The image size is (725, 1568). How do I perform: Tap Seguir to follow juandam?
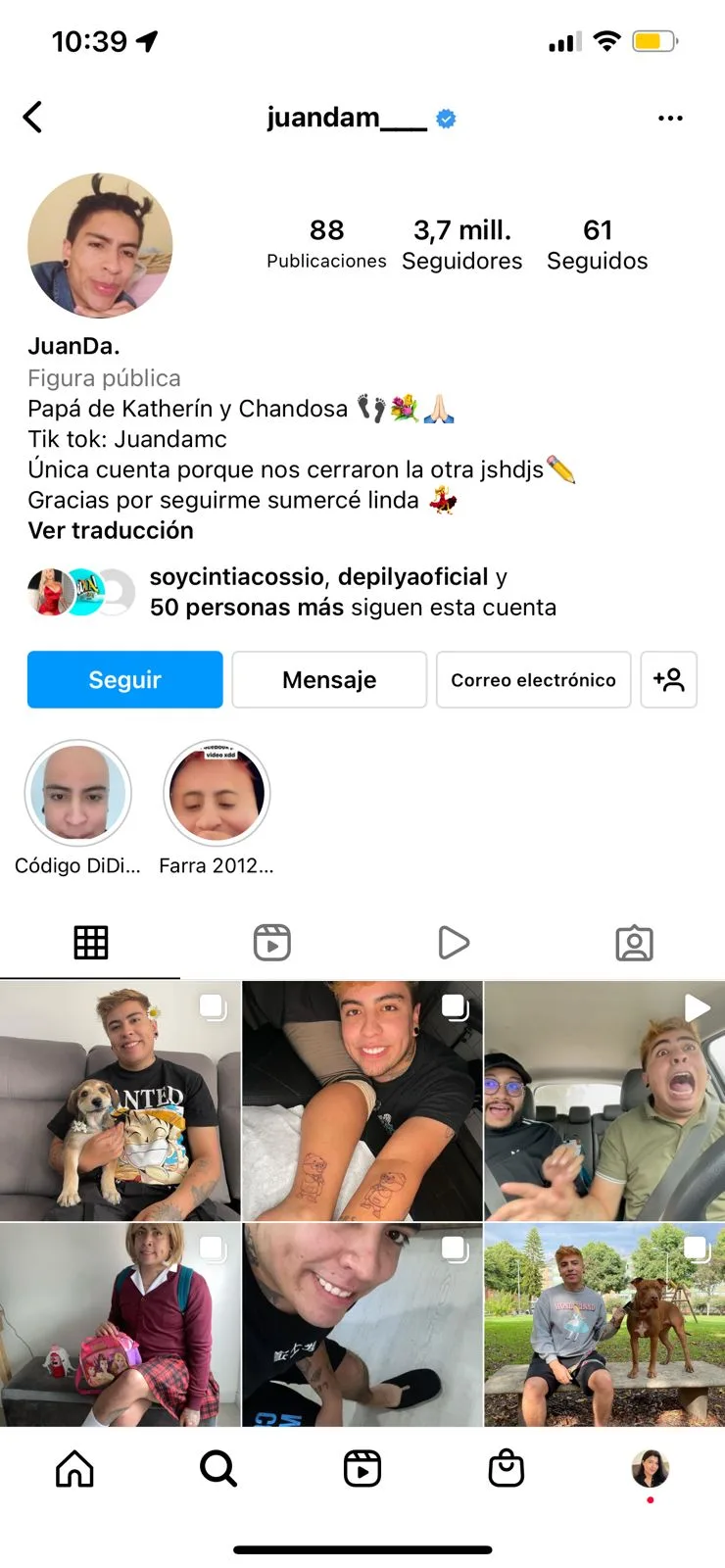click(124, 679)
